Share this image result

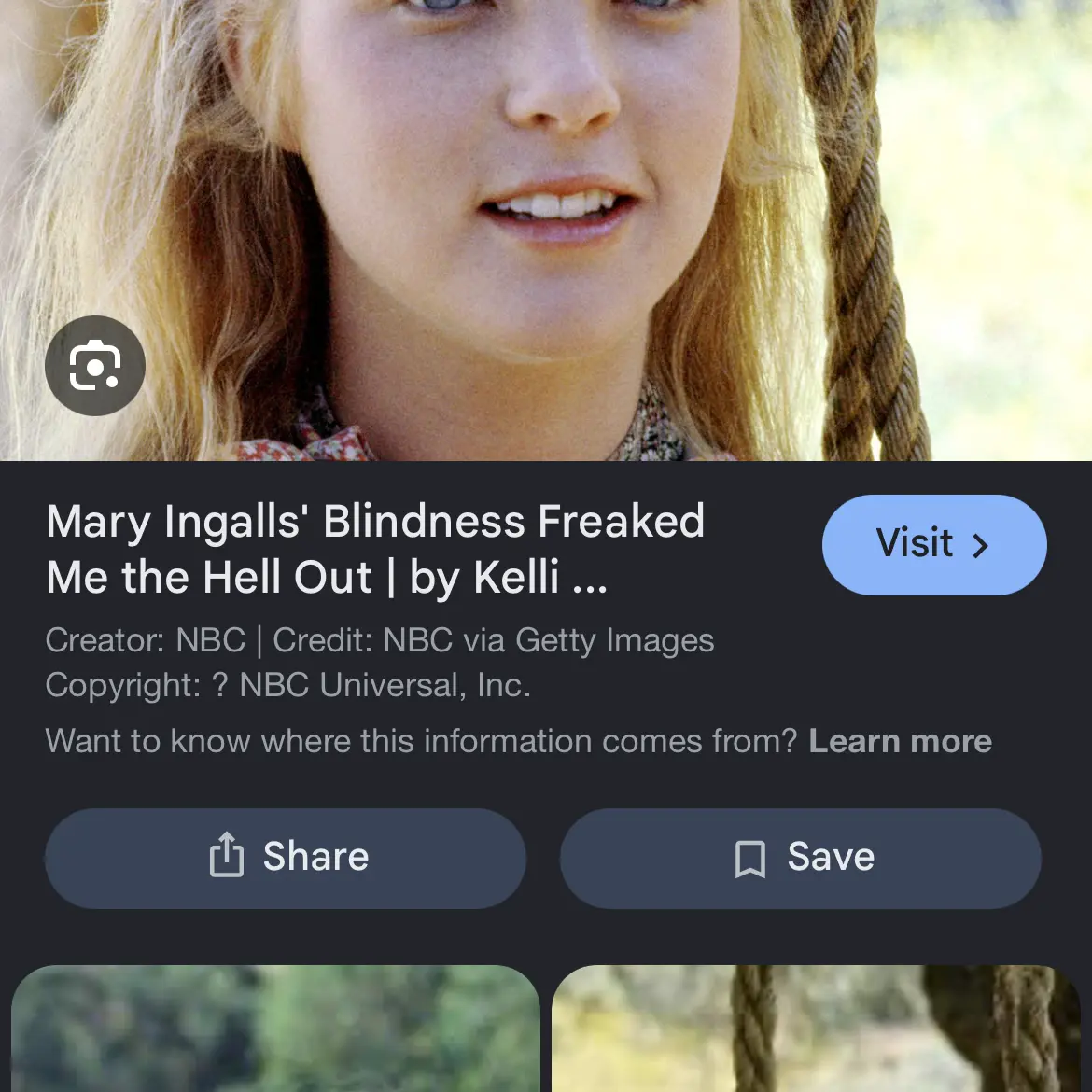coord(286,858)
